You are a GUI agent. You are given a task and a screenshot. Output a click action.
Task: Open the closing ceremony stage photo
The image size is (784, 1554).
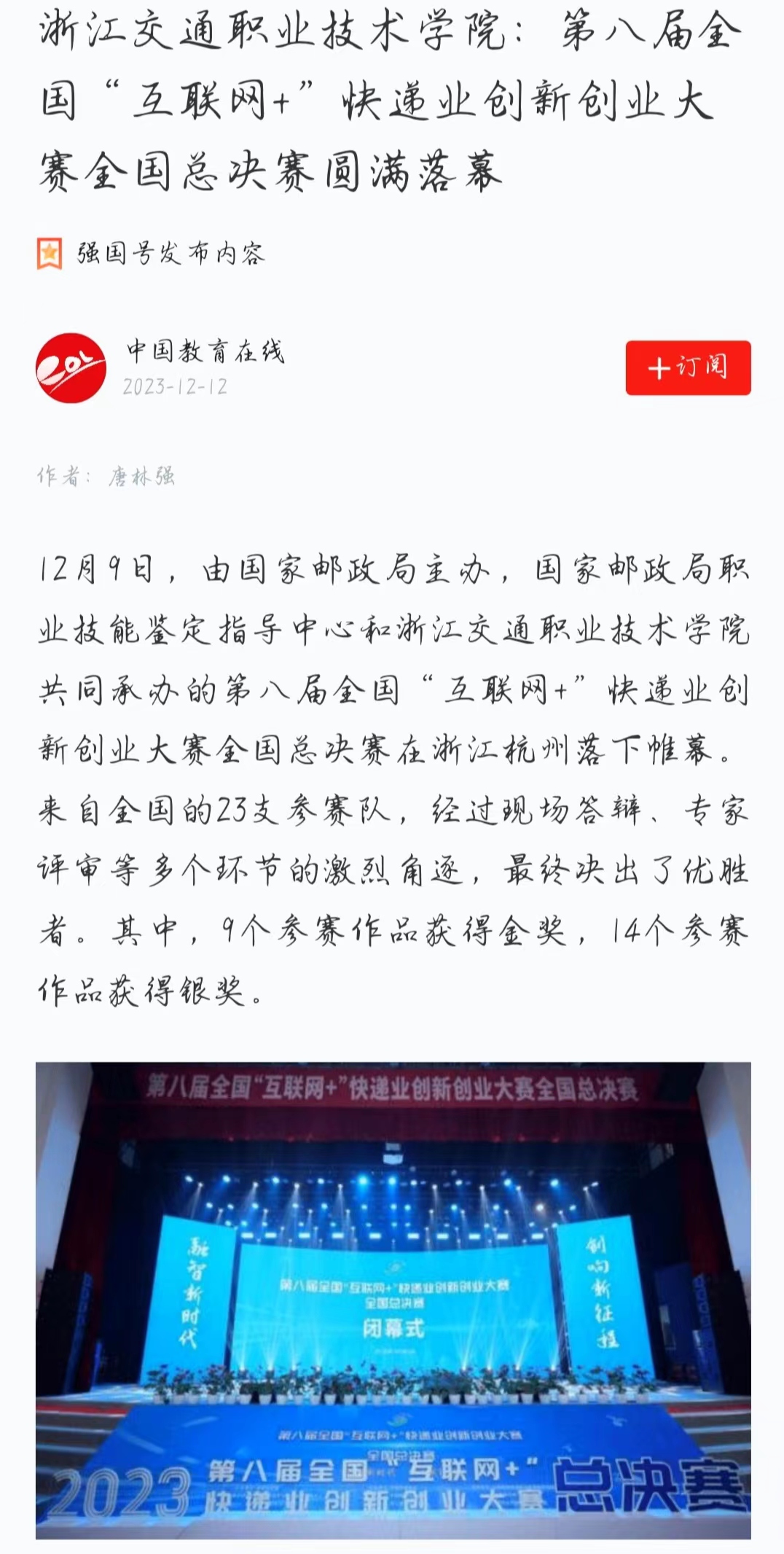(x=393, y=1300)
